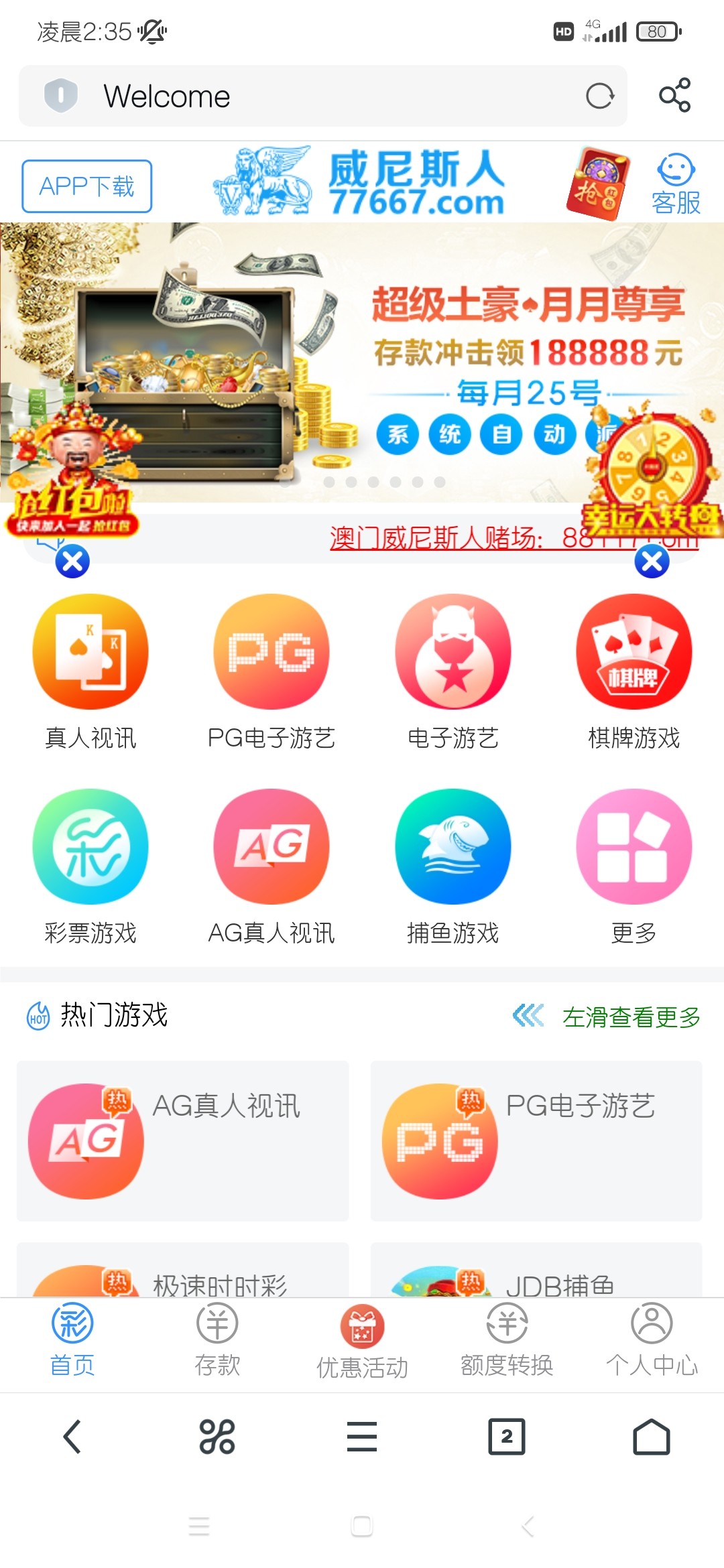724x1568 pixels.
Task: Open the 抢红包 red envelope icon
Action: (597, 184)
